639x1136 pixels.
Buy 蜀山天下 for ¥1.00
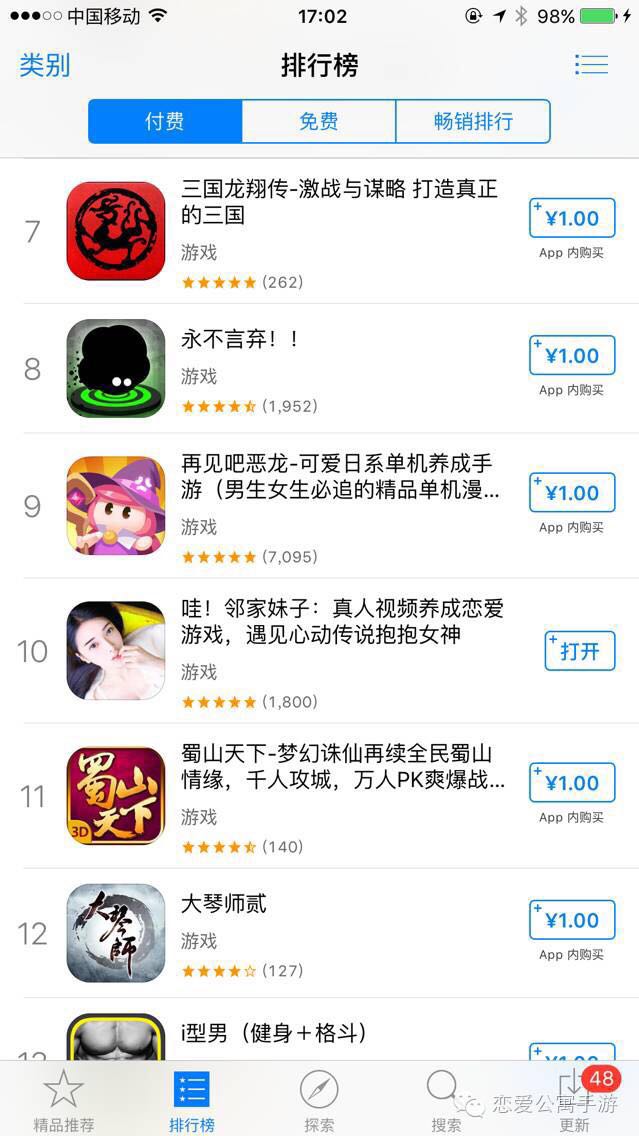point(572,783)
